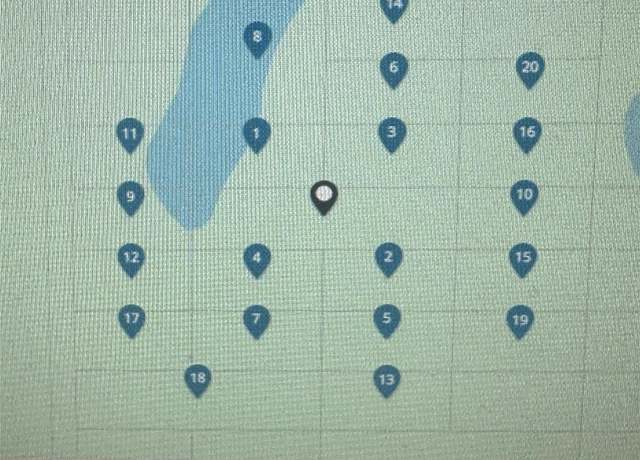
Task: Select marker number 18
Action: tap(198, 378)
